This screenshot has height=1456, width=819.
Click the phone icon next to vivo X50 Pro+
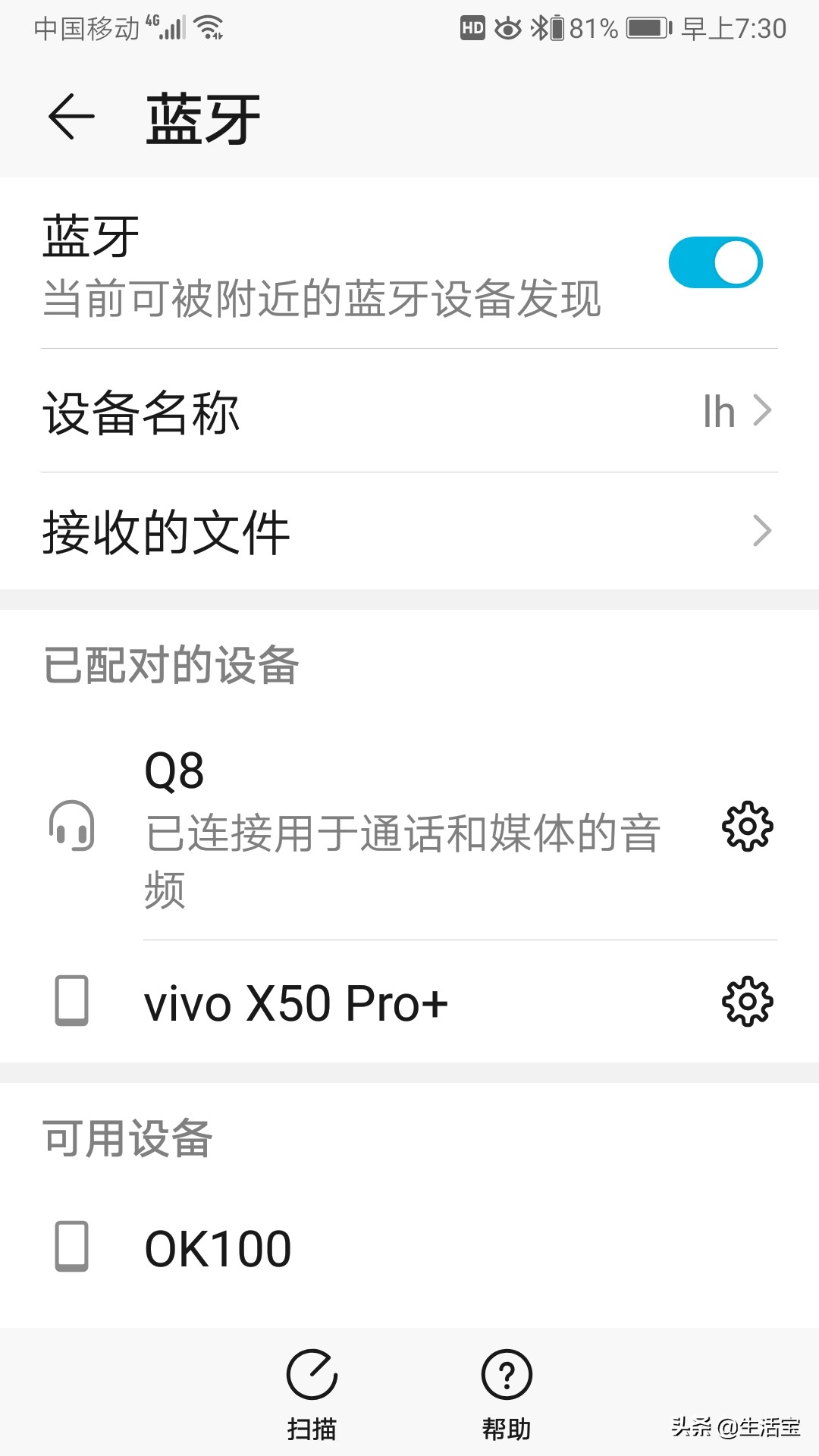(72, 1002)
